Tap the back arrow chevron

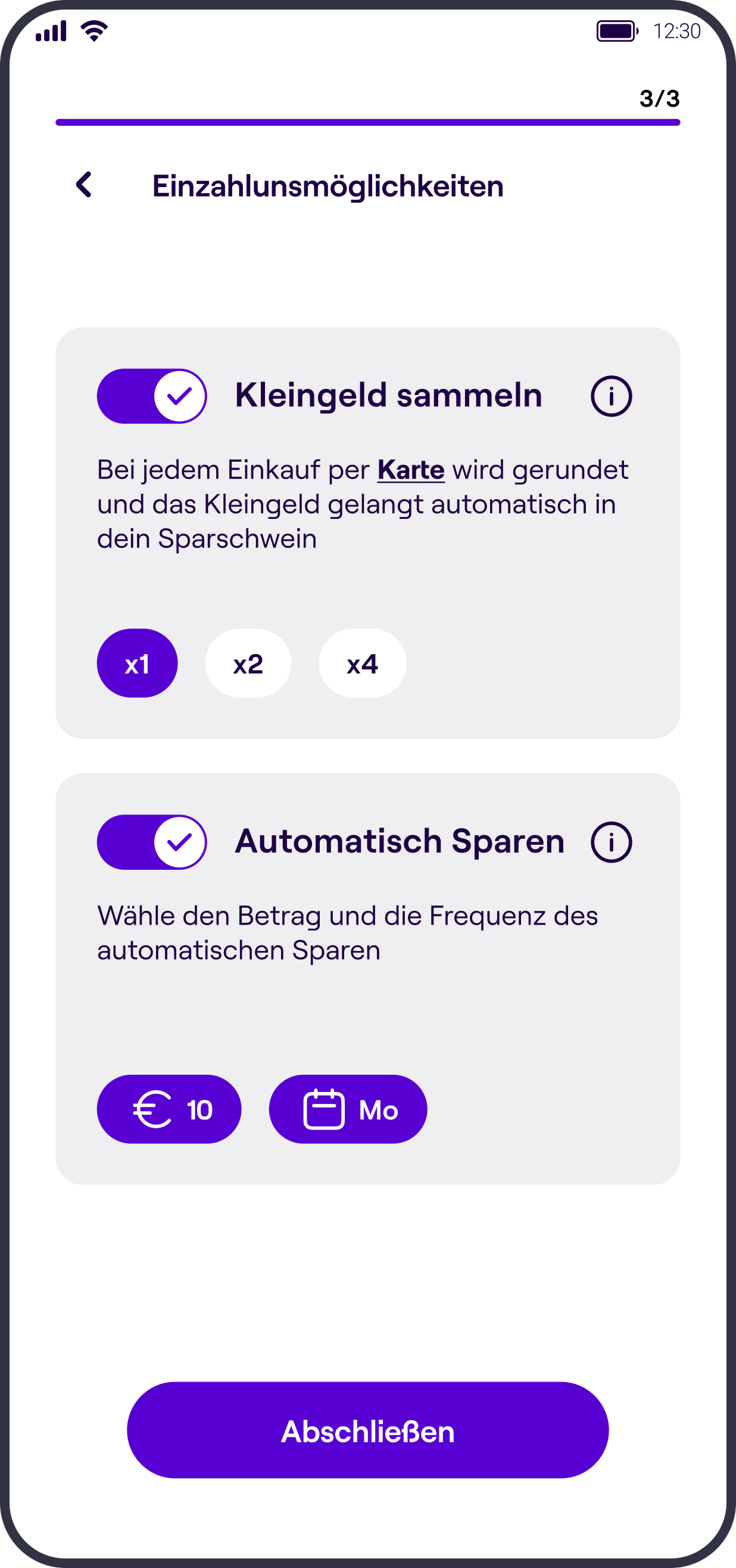pyautogui.click(x=83, y=185)
